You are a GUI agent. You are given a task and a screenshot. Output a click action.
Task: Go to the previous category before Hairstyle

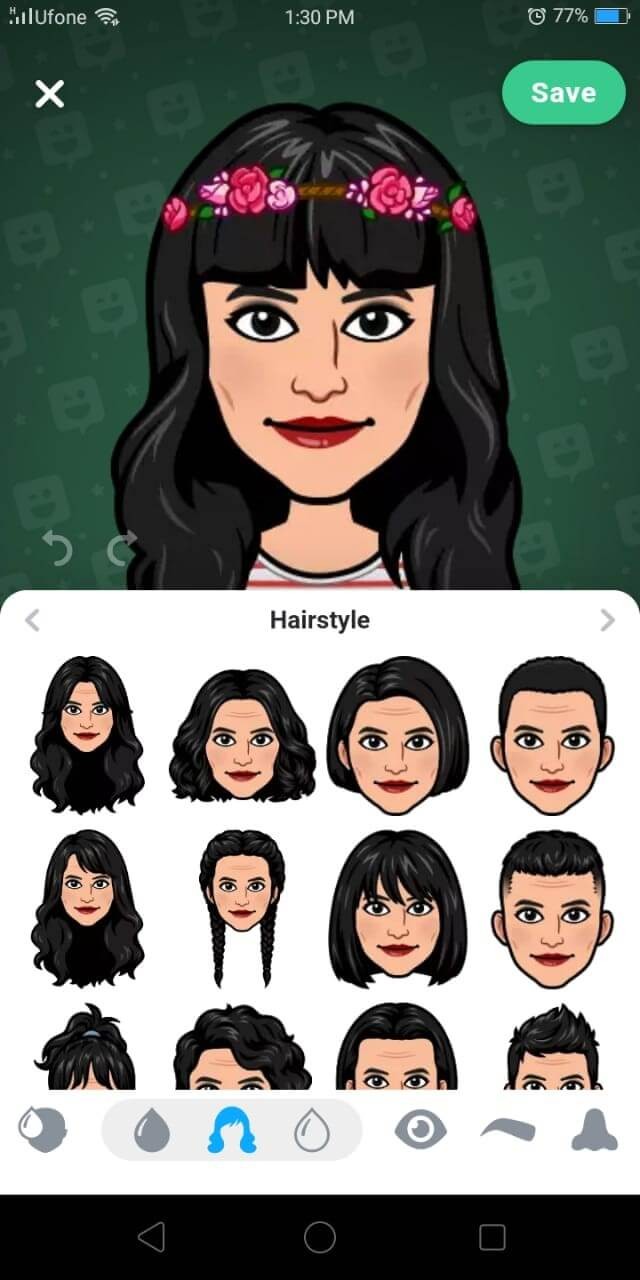[32, 620]
